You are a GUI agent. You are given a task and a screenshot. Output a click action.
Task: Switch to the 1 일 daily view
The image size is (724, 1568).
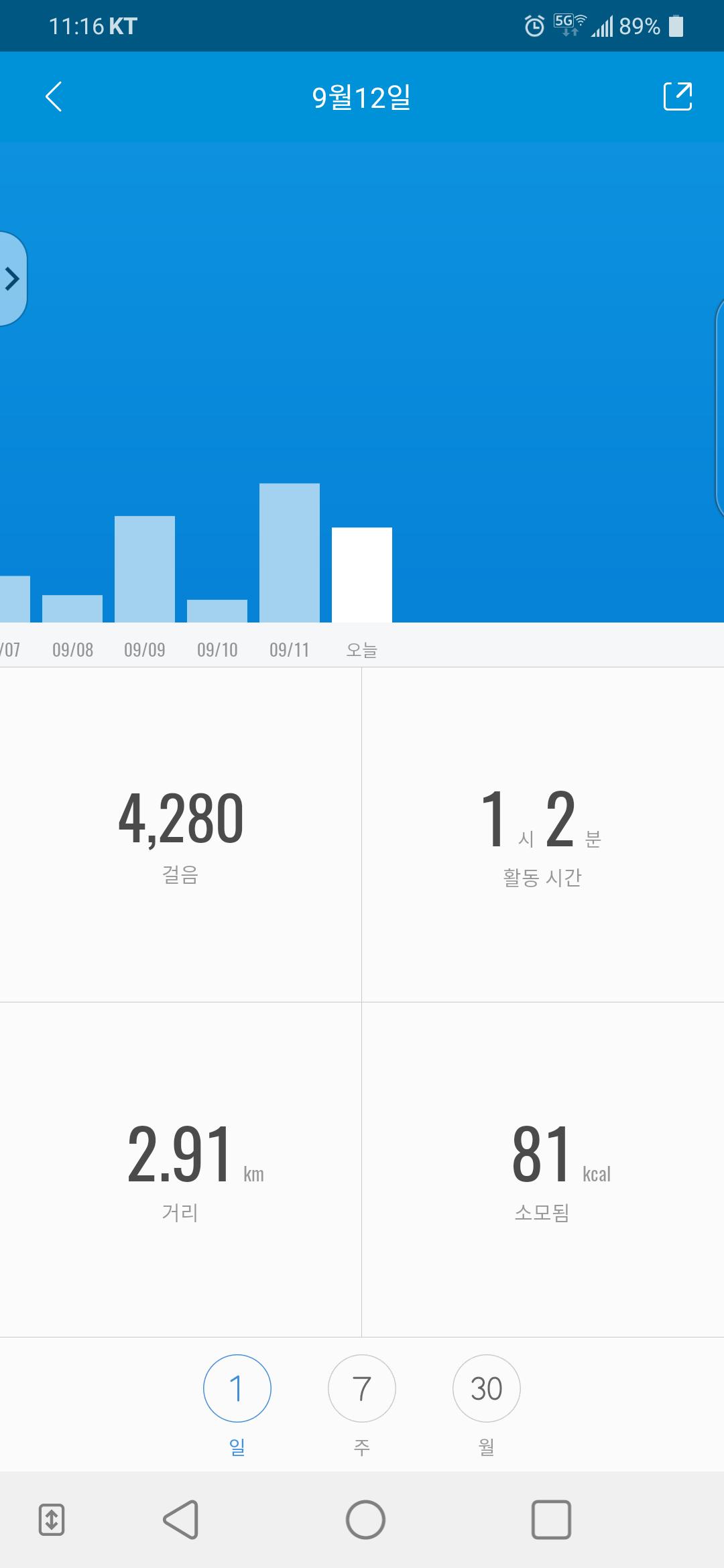tap(237, 1388)
